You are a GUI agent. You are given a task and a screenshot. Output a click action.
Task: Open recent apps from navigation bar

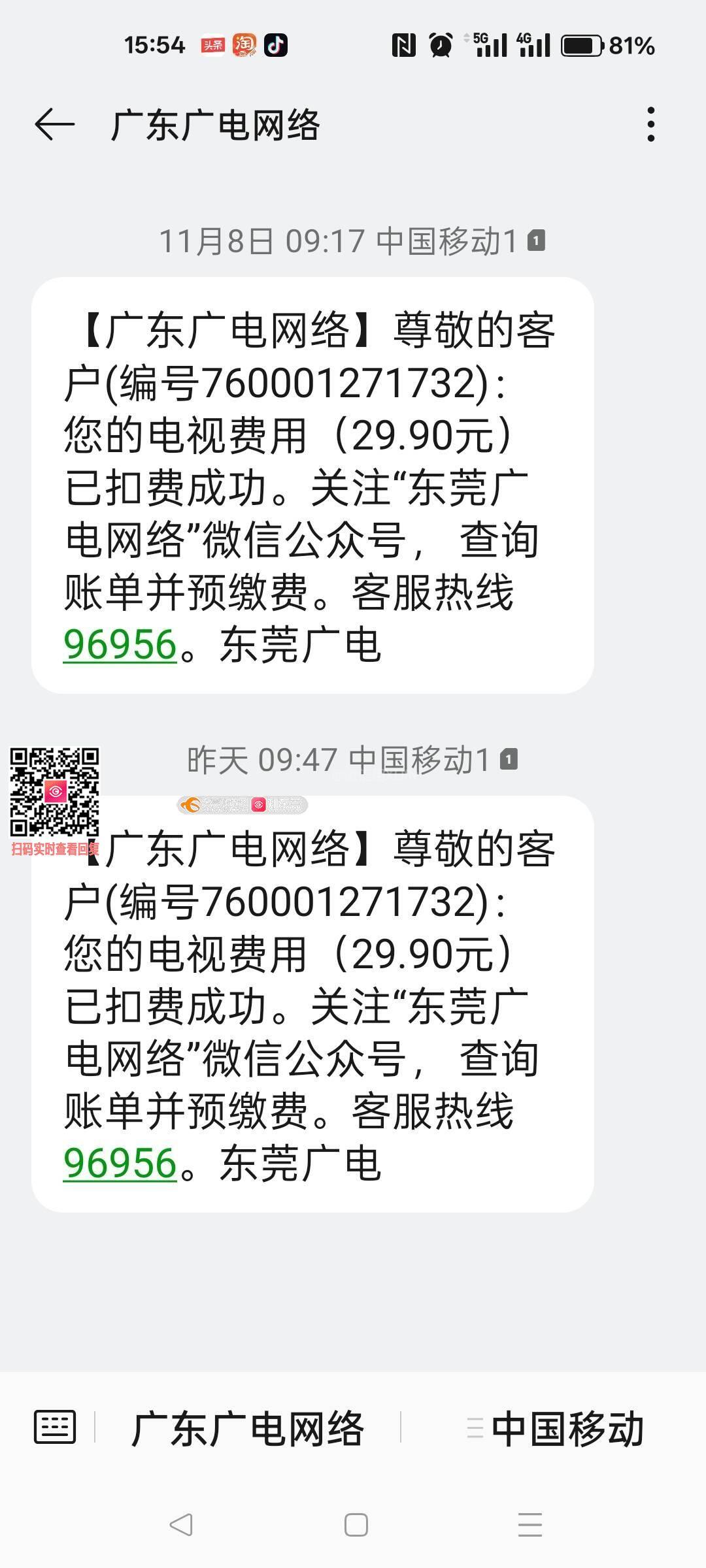point(529,1526)
